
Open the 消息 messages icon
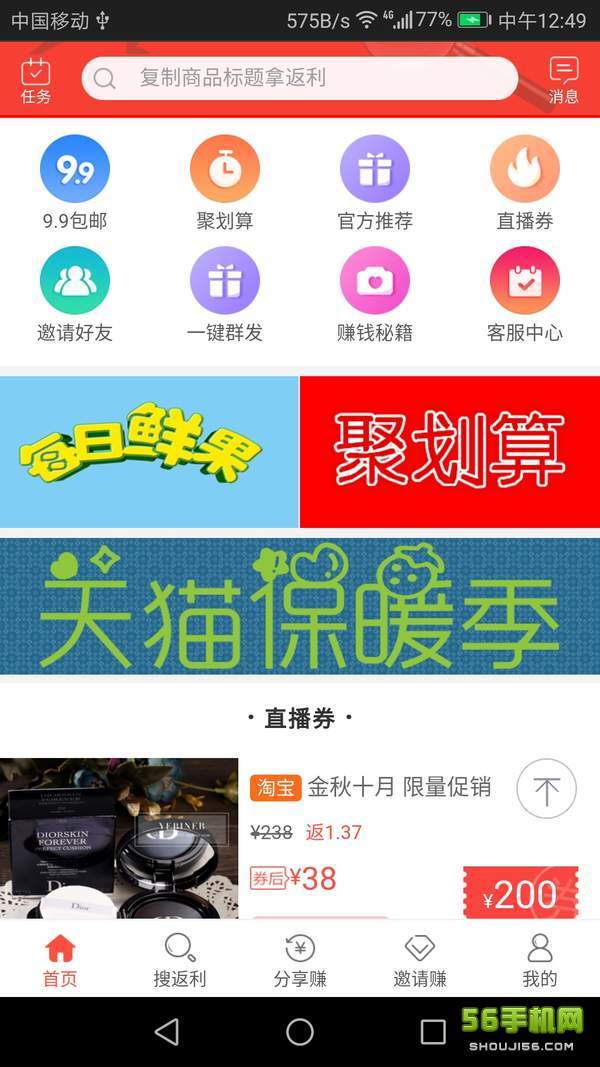(564, 80)
